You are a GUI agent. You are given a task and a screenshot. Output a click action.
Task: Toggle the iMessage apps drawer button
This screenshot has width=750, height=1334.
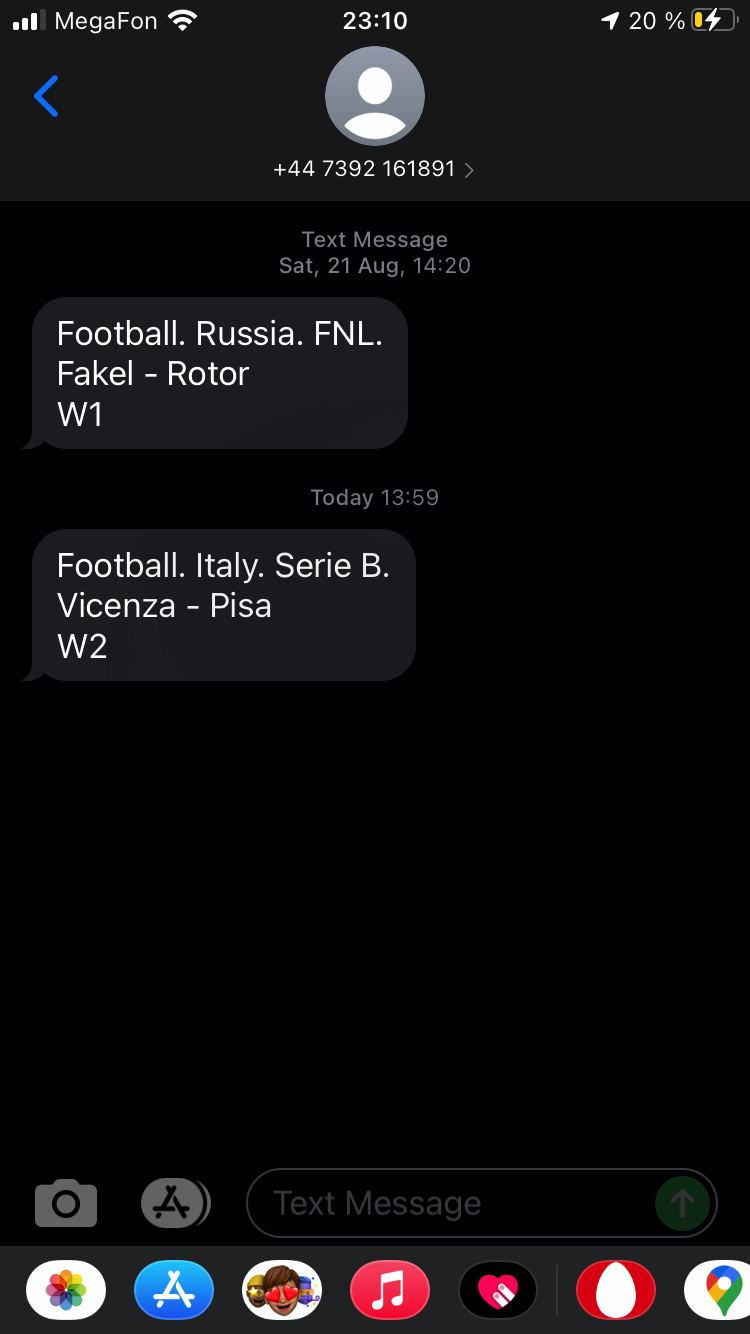[175, 1203]
